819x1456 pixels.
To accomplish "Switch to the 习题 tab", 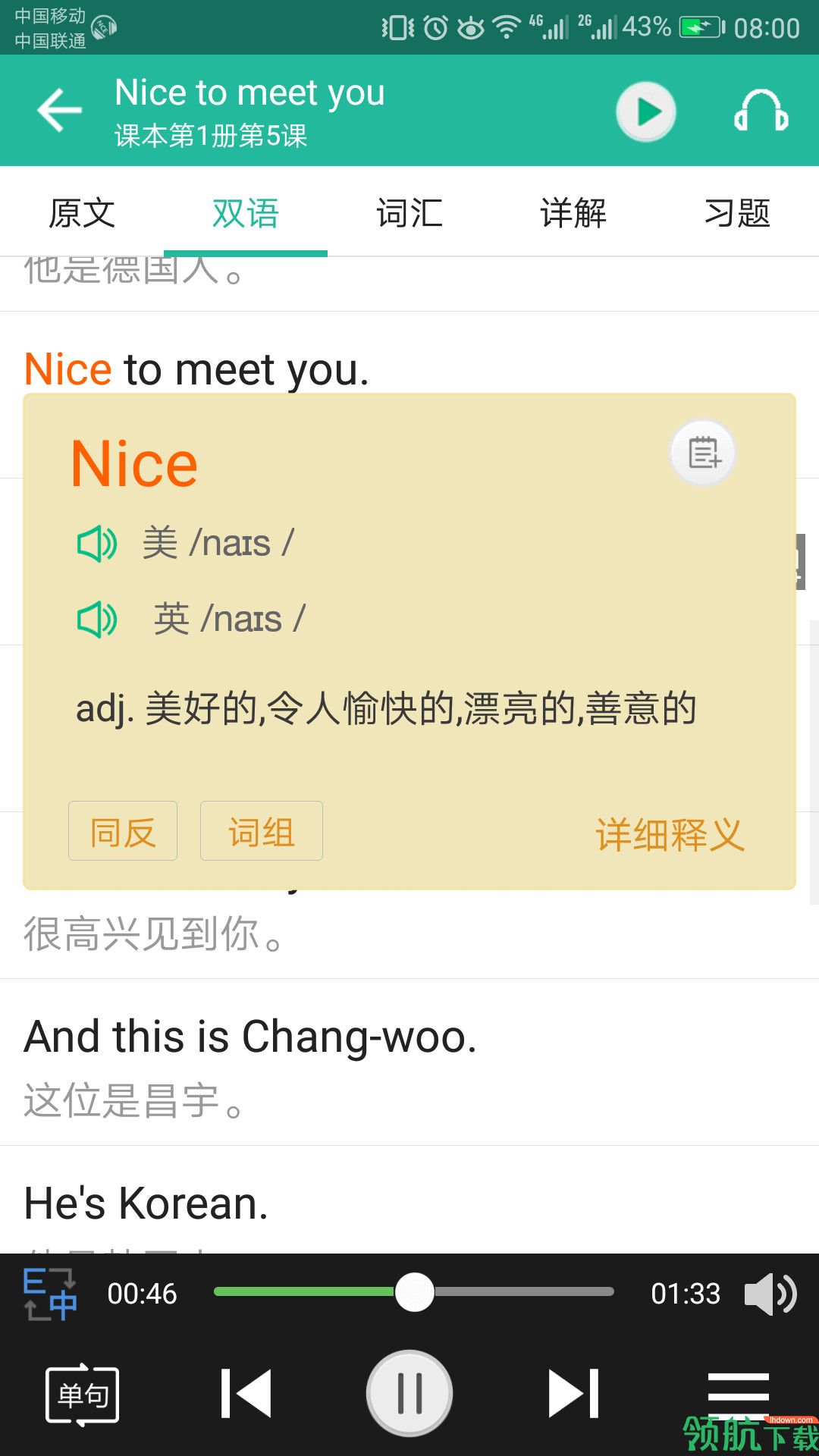I will pos(737,213).
